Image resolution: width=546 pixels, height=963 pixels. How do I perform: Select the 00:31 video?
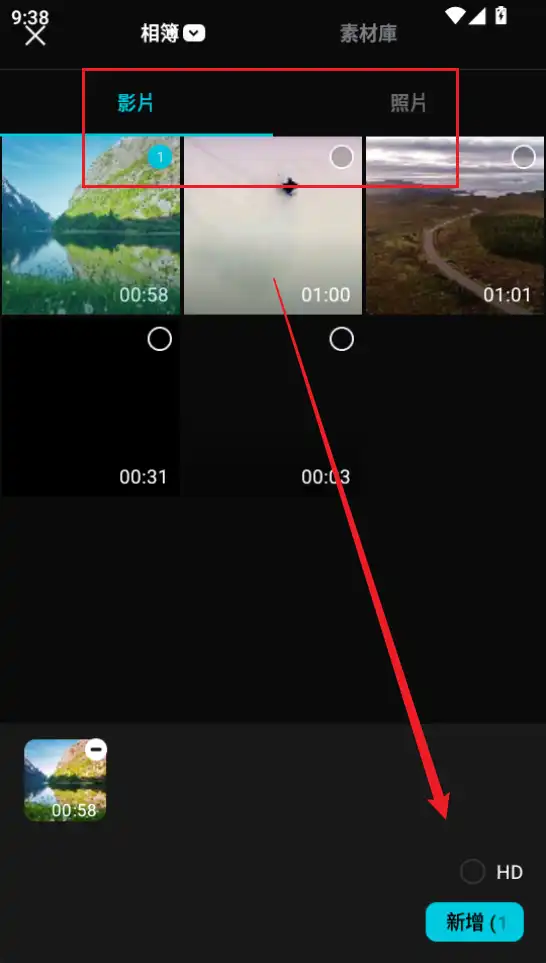[x=160, y=339]
